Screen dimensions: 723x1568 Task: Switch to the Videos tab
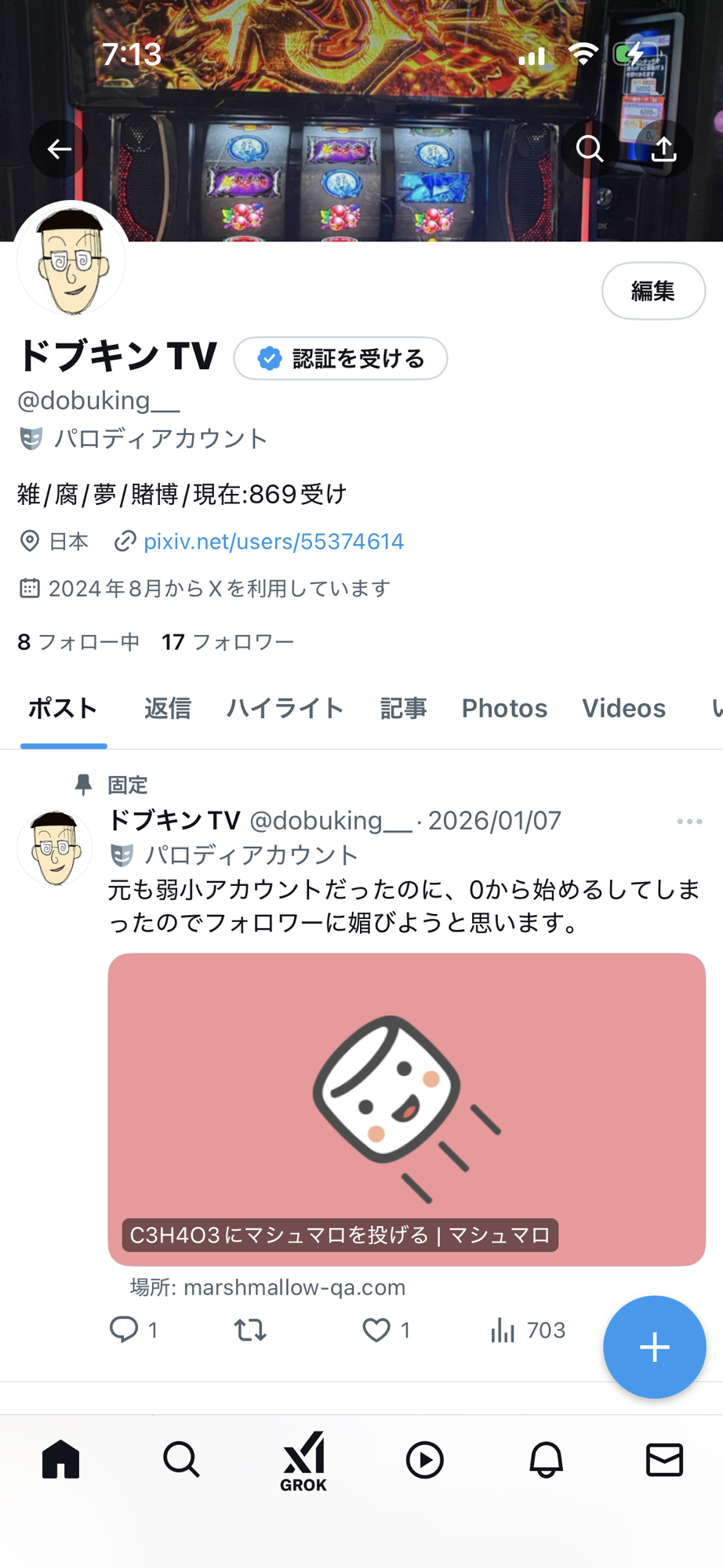[623, 708]
